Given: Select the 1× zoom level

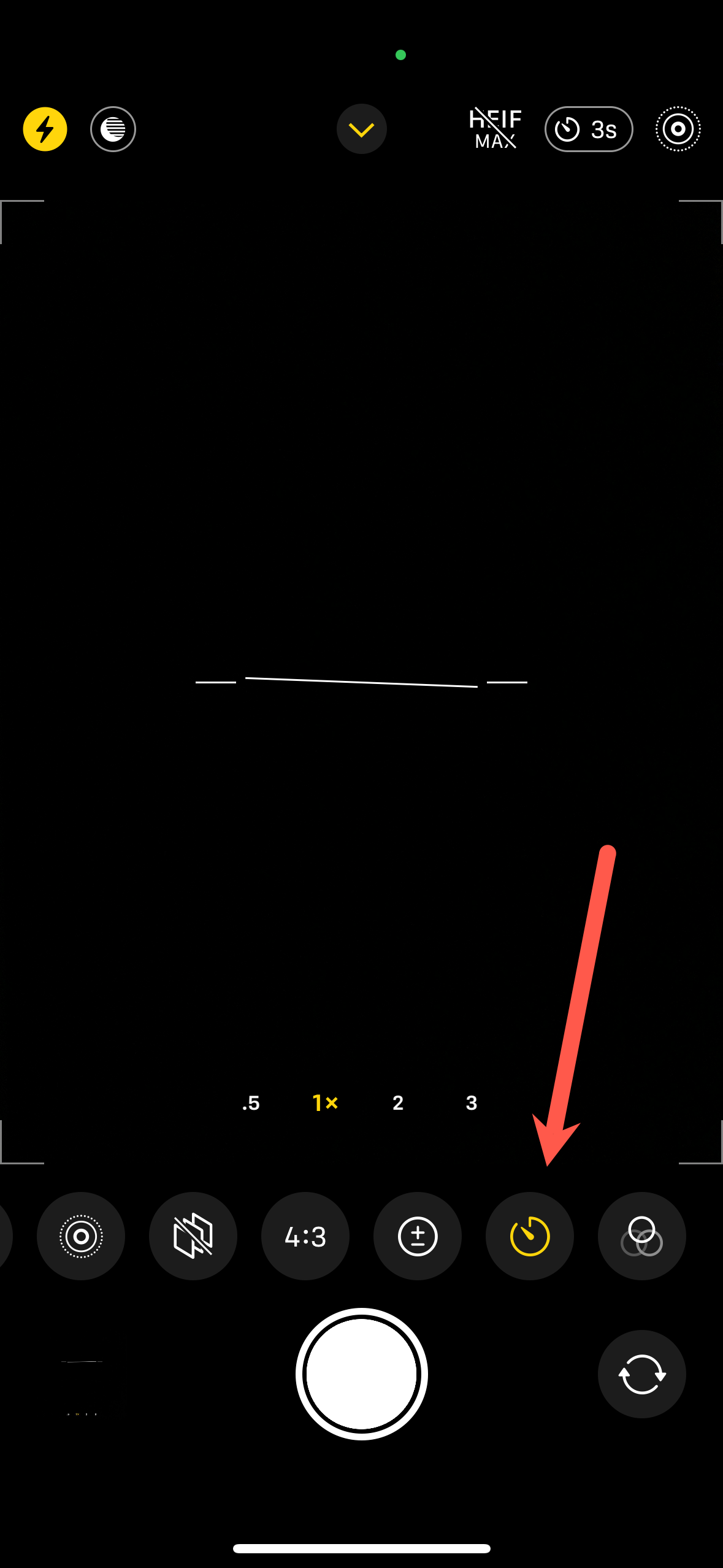Looking at the screenshot, I should coord(325,1103).
